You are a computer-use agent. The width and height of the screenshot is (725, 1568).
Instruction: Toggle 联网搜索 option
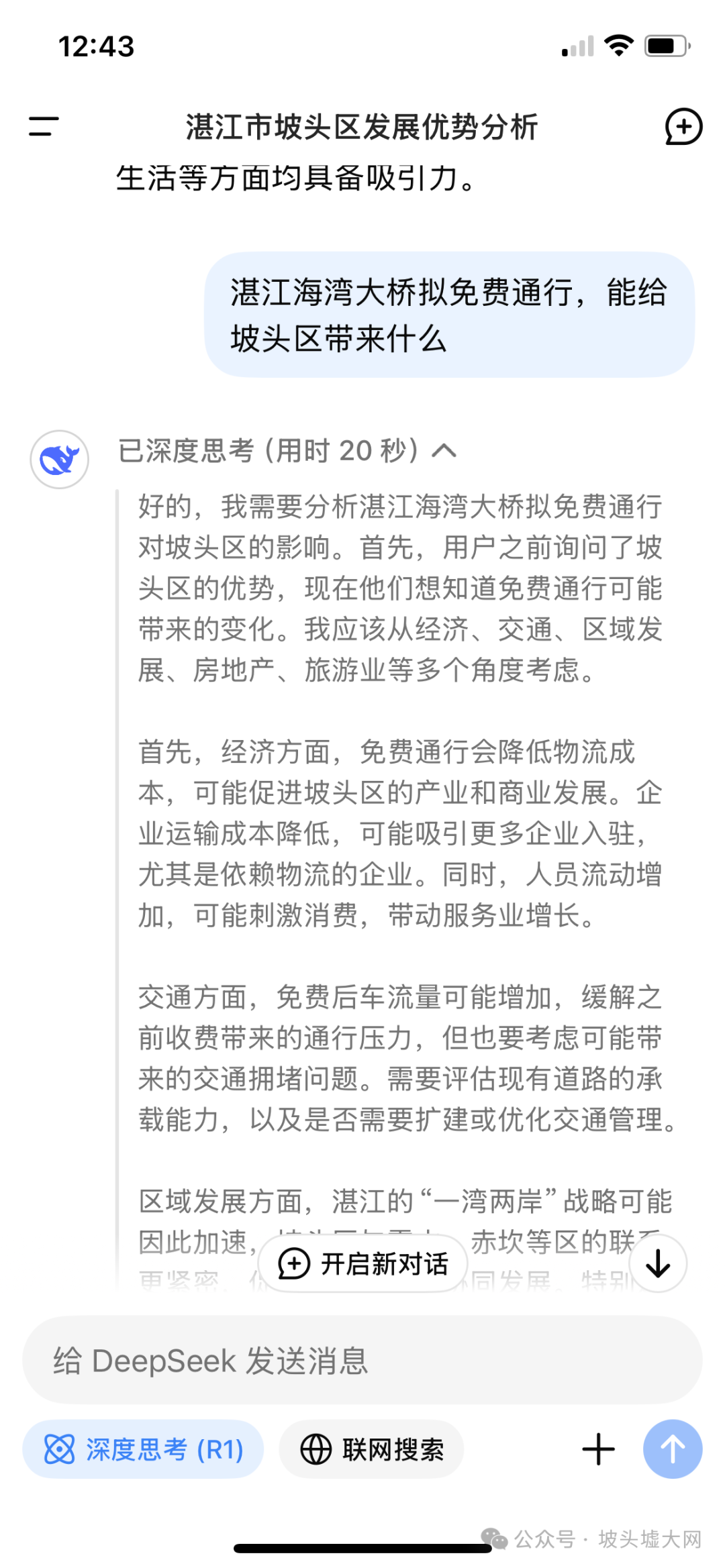click(x=371, y=1449)
